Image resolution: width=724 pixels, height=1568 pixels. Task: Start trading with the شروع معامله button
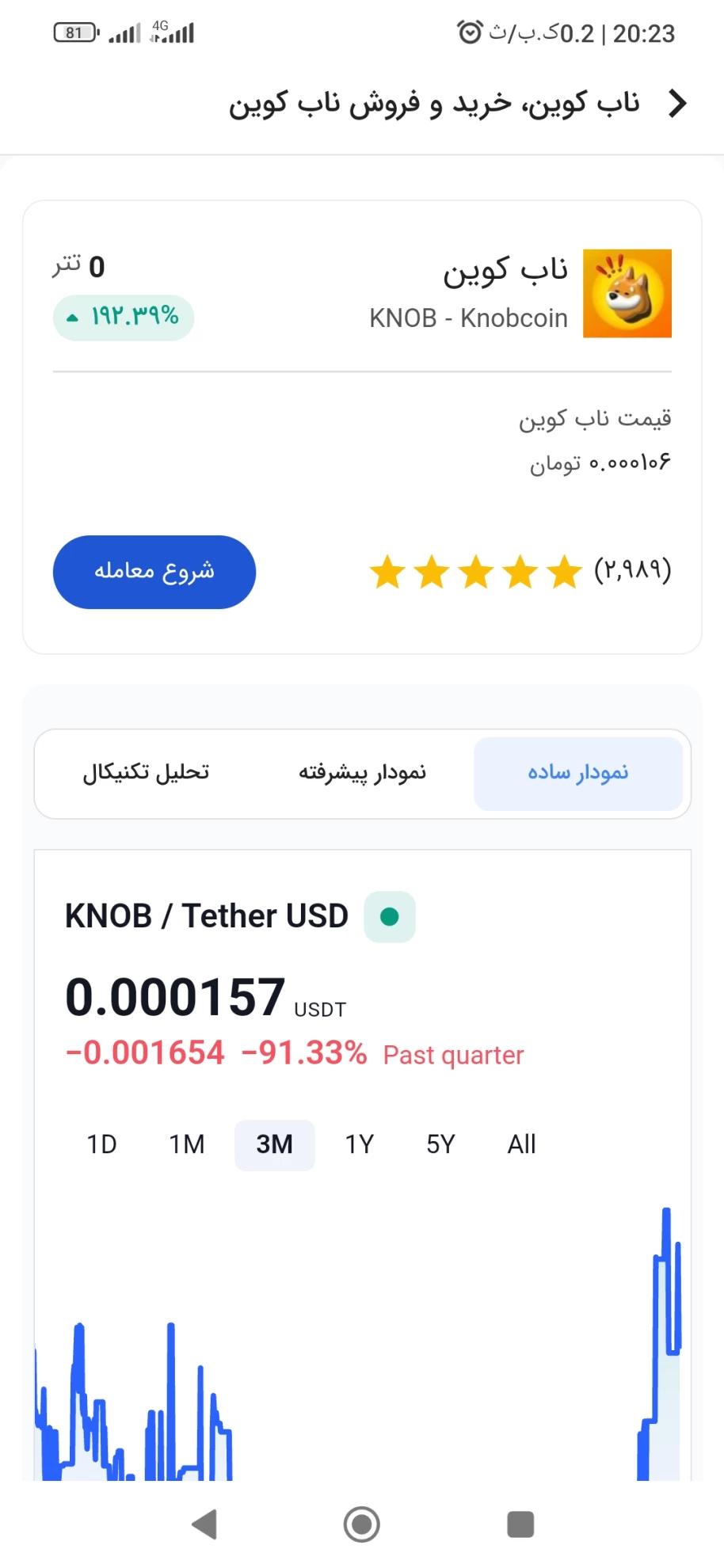154,572
